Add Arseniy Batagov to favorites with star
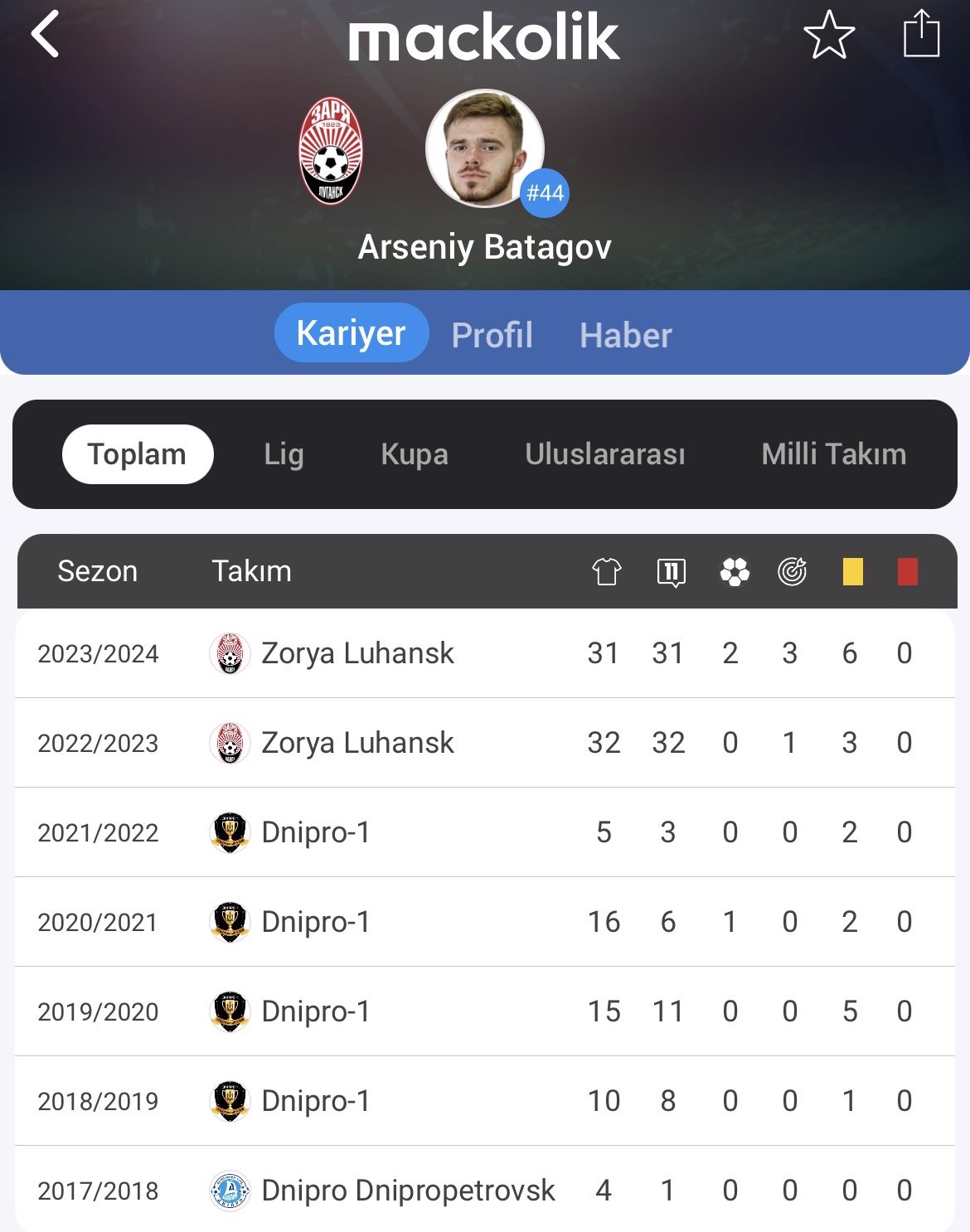 coord(828,35)
